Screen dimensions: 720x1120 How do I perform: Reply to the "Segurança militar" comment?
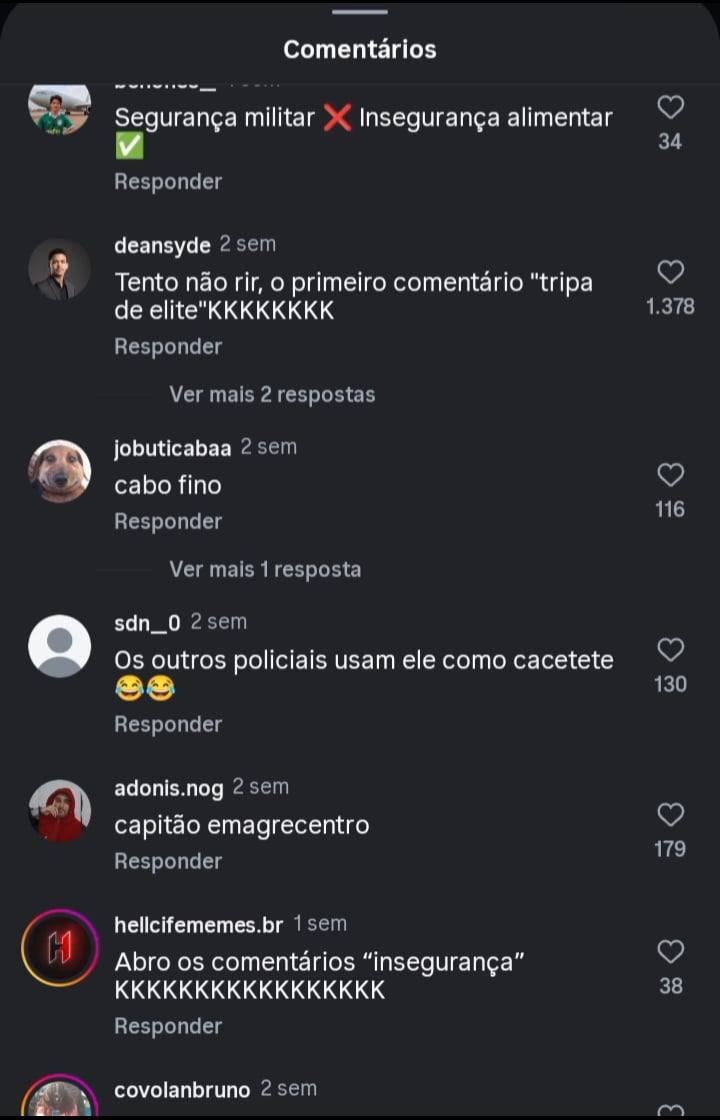[x=168, y=182]
